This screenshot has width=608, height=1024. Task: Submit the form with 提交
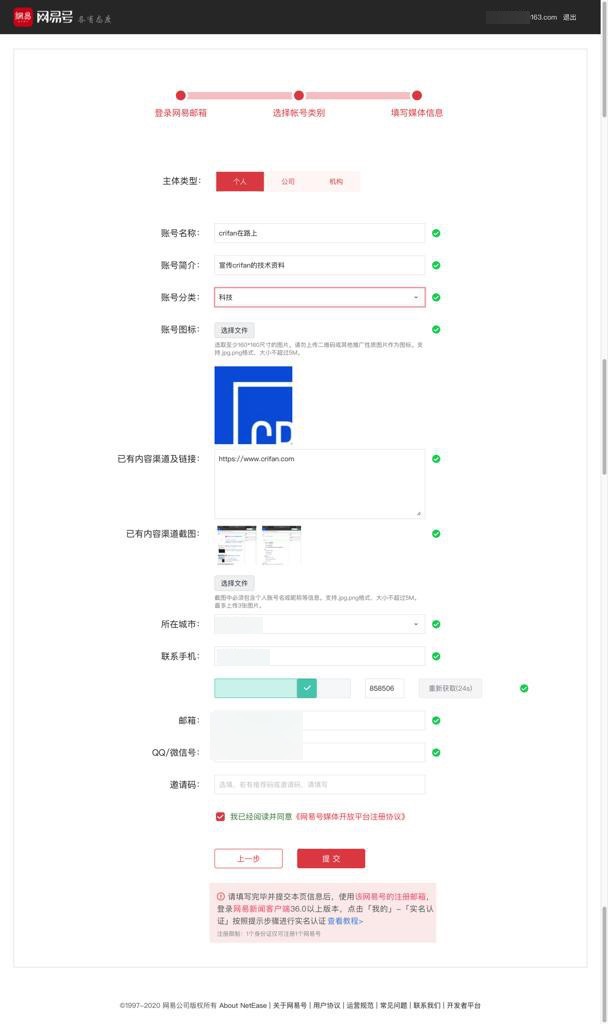pos(331,859)
